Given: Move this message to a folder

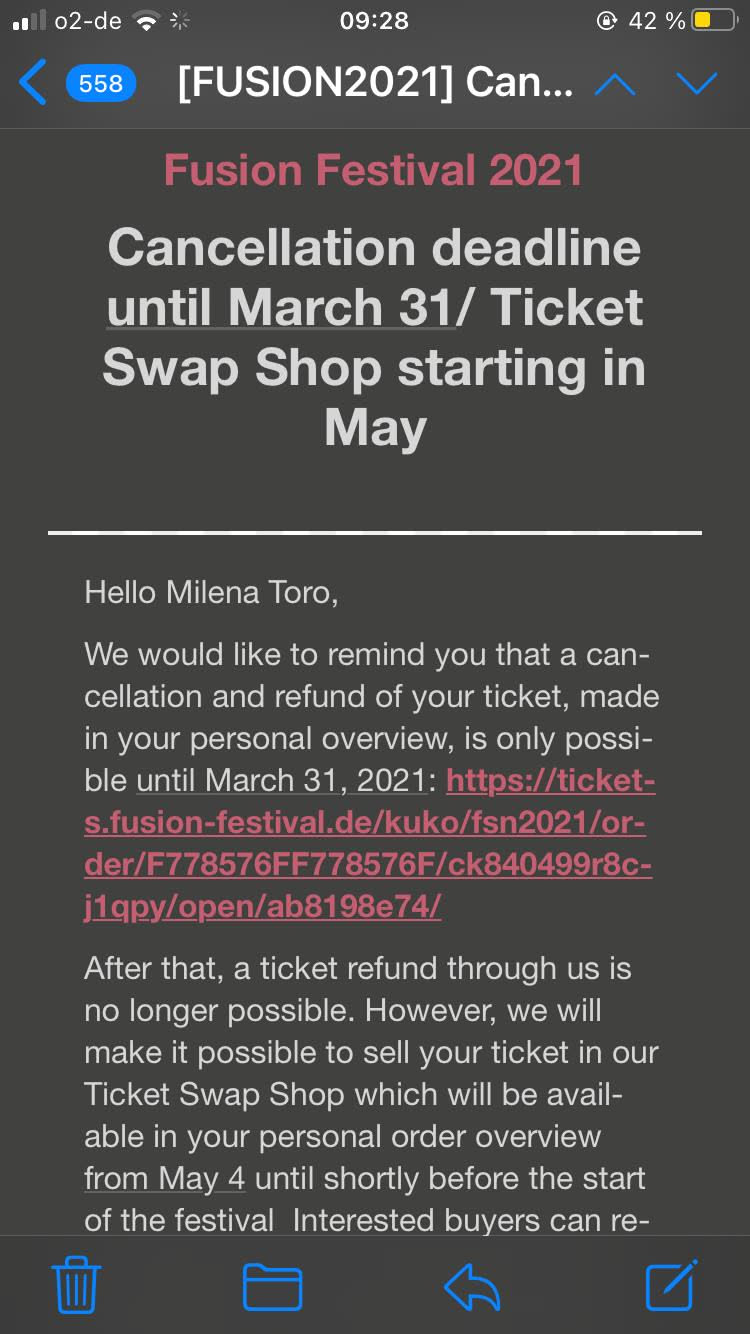Looking at the screenshot, I should (x=272, y=1286).
